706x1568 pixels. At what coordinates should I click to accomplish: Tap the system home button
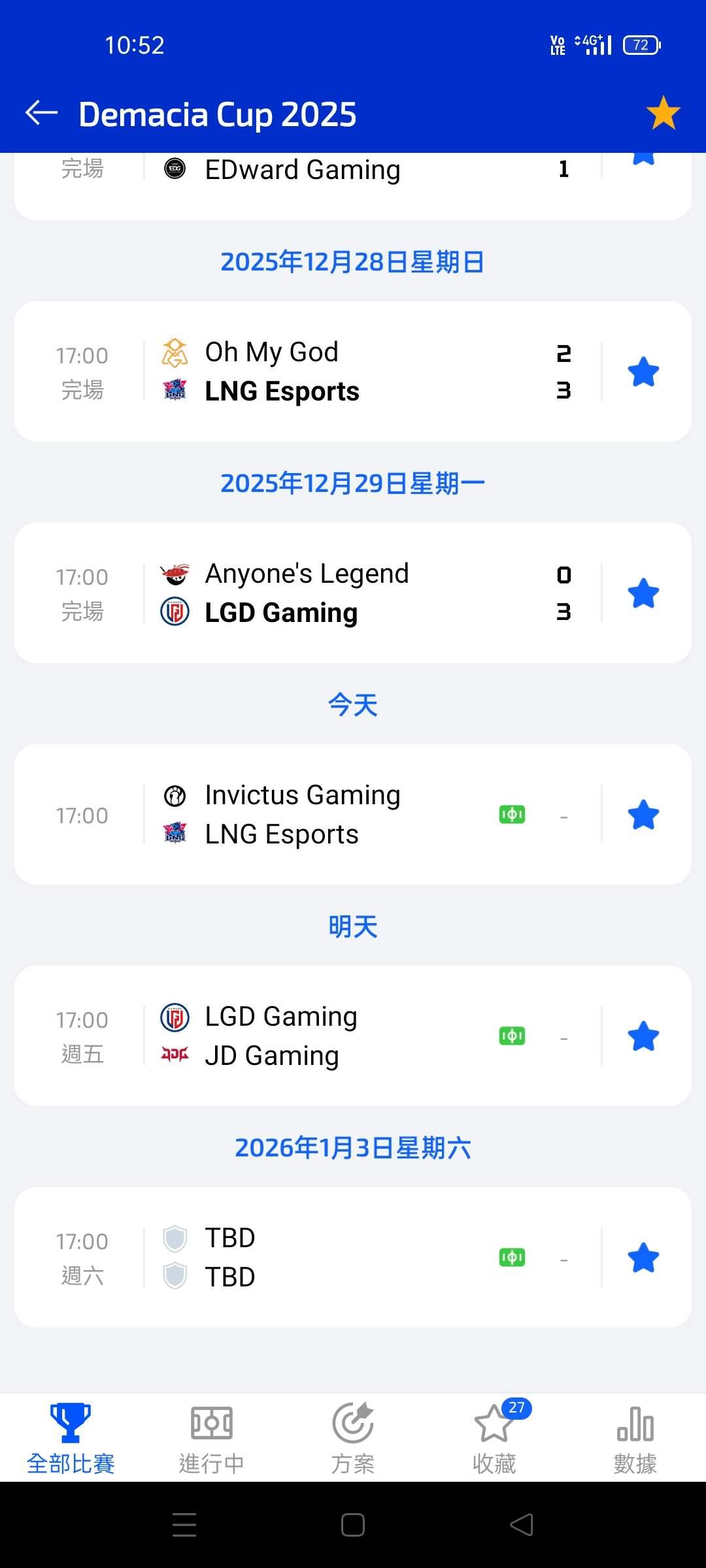tap(353, 1525)
